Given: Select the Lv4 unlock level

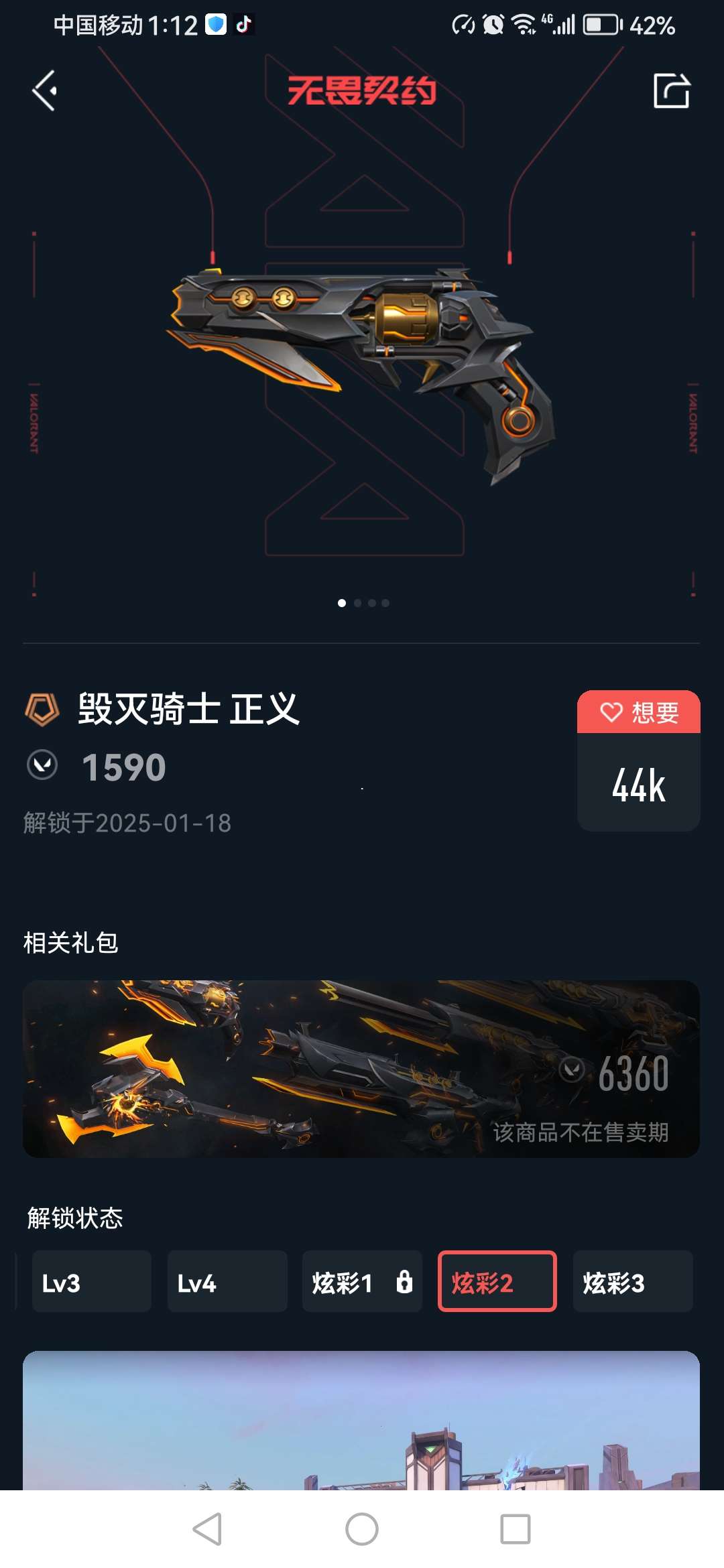Looking at the screenshot, I should pos(227,1281).
